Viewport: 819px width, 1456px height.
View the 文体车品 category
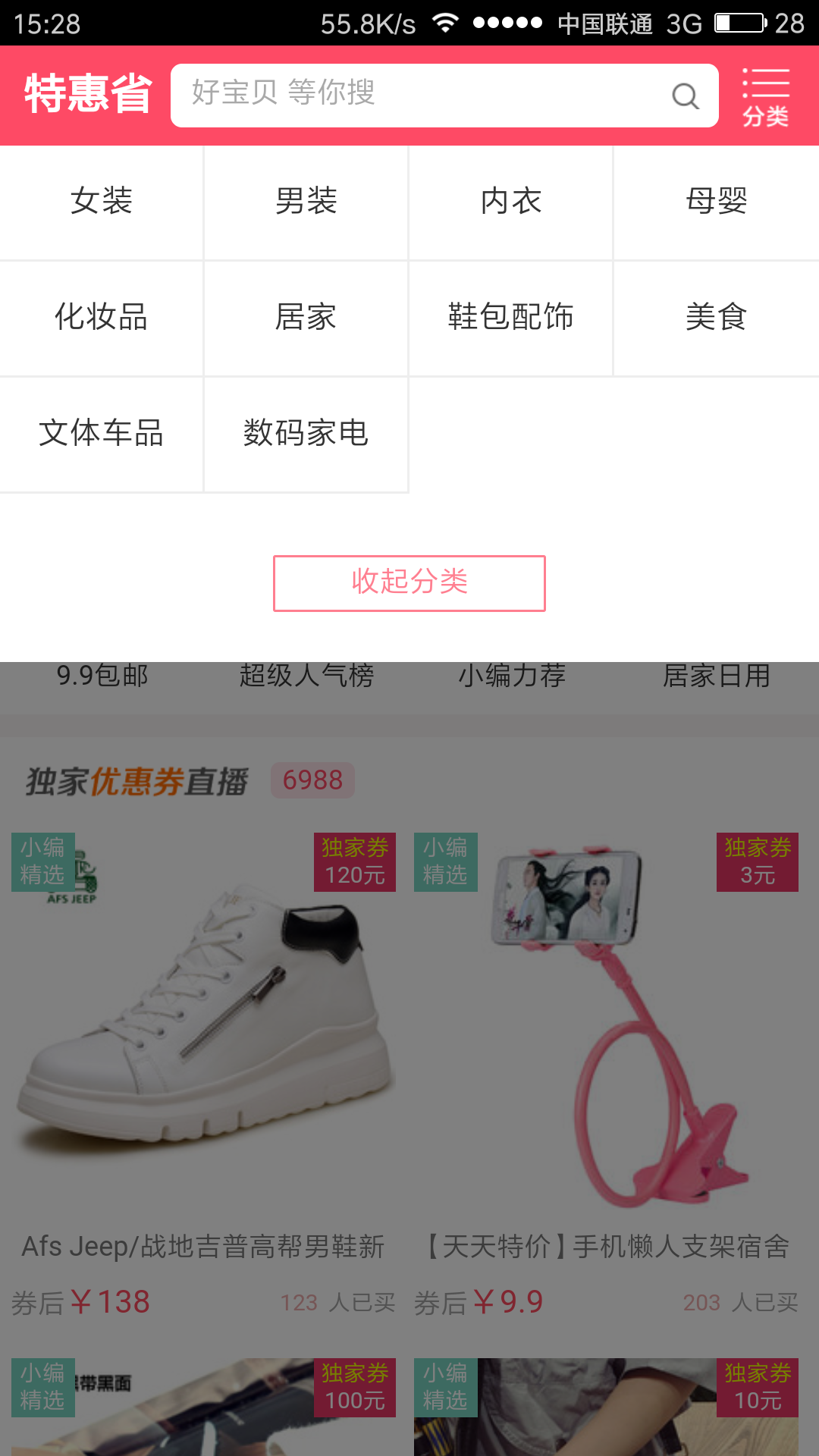(x=102, y=434)
